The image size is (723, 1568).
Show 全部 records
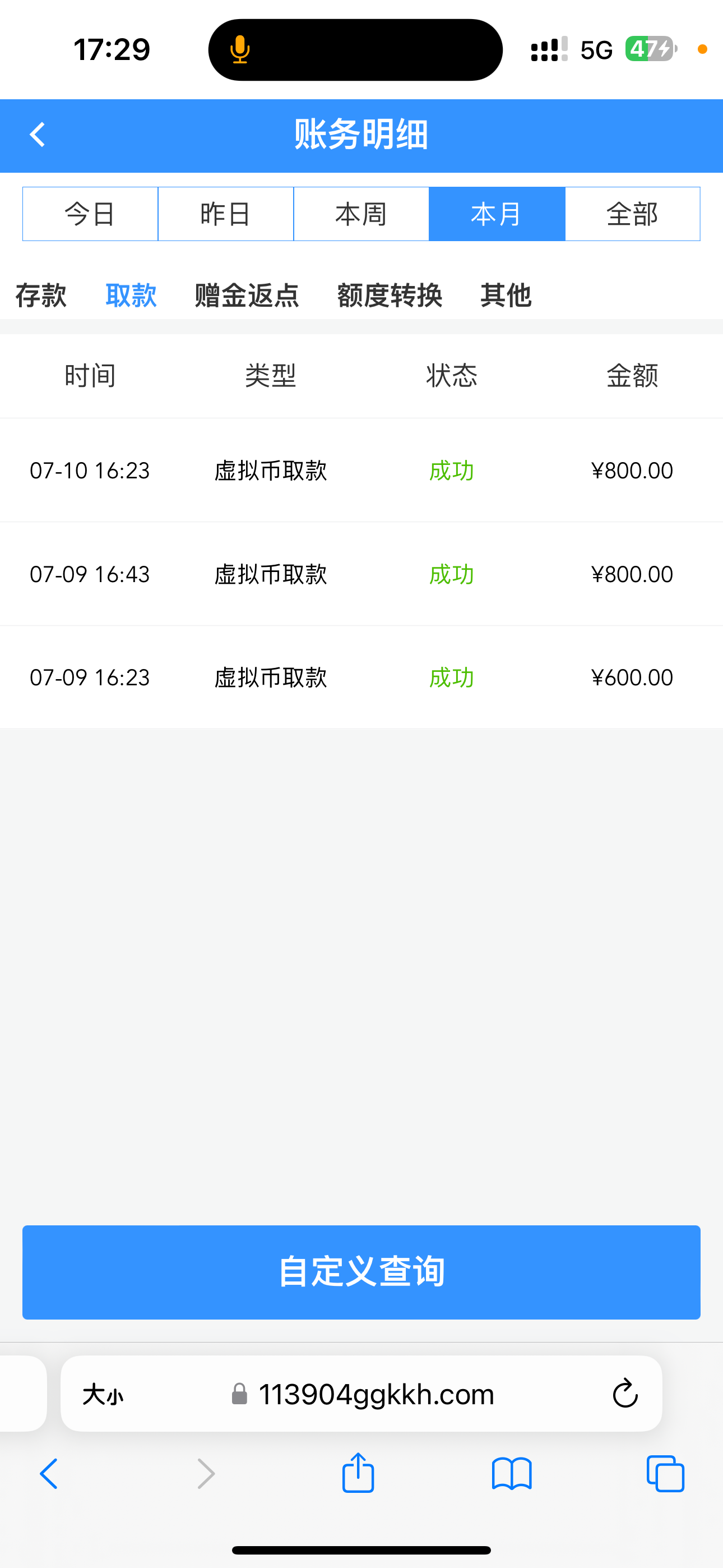(x=632, y=214)
